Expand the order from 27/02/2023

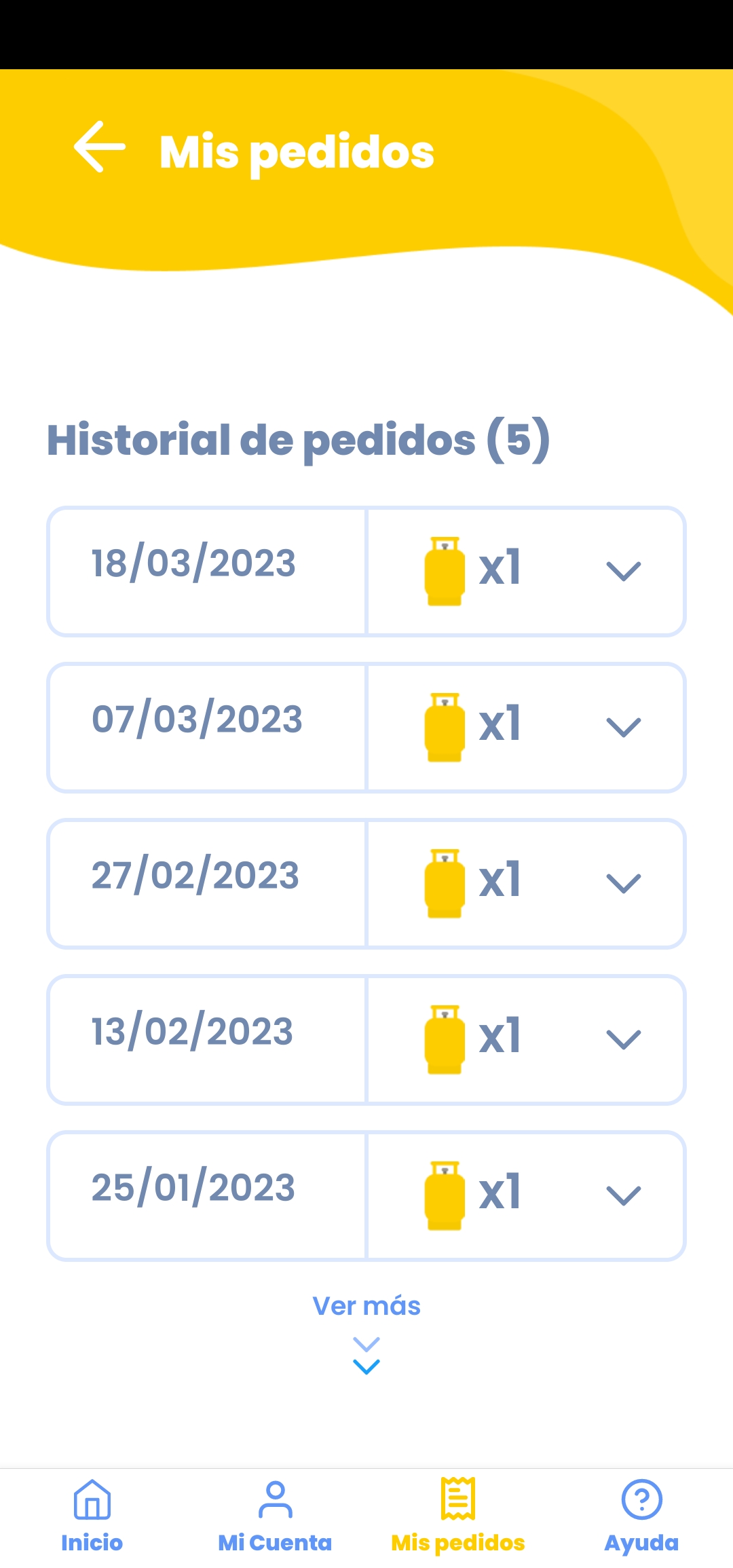tap(623, 884)
